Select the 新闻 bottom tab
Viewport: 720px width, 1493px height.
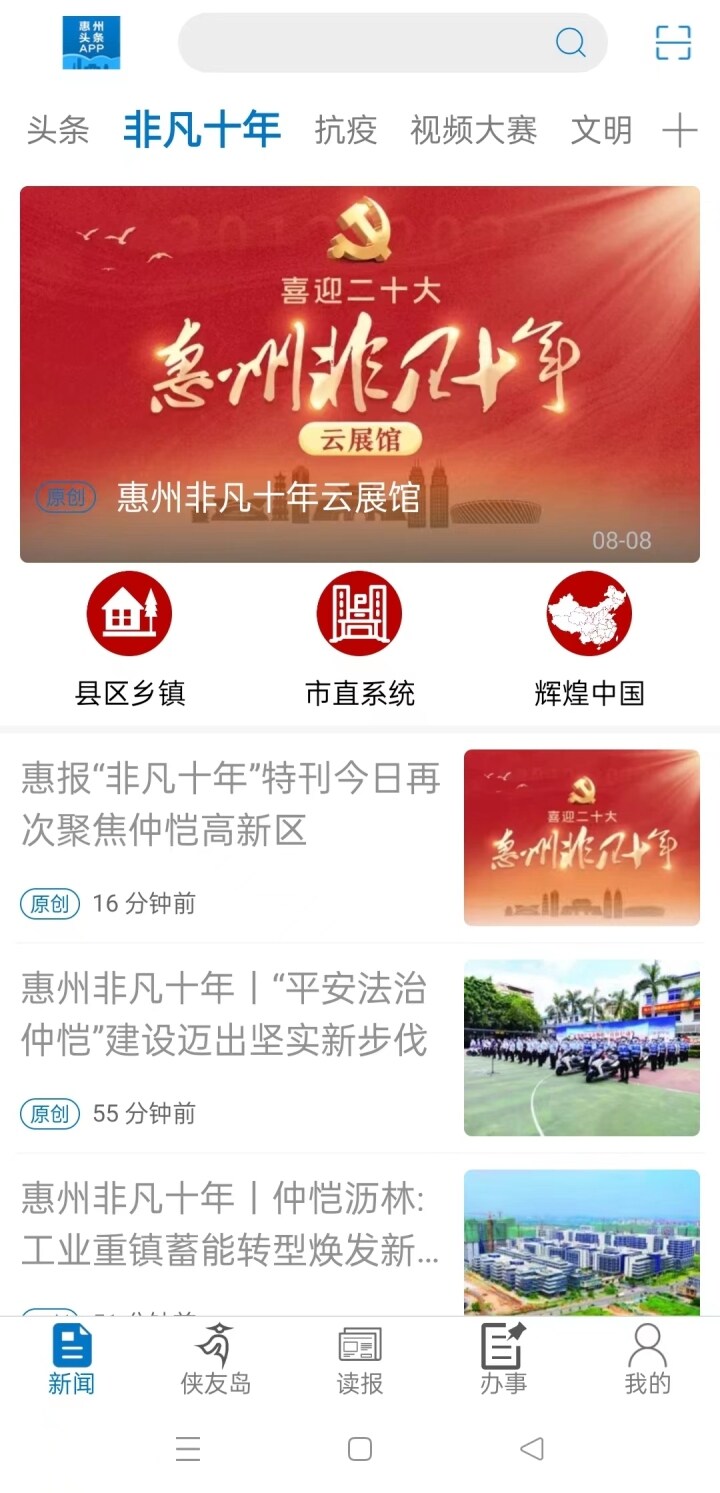pyautogui.click(x=72, y=1358)
